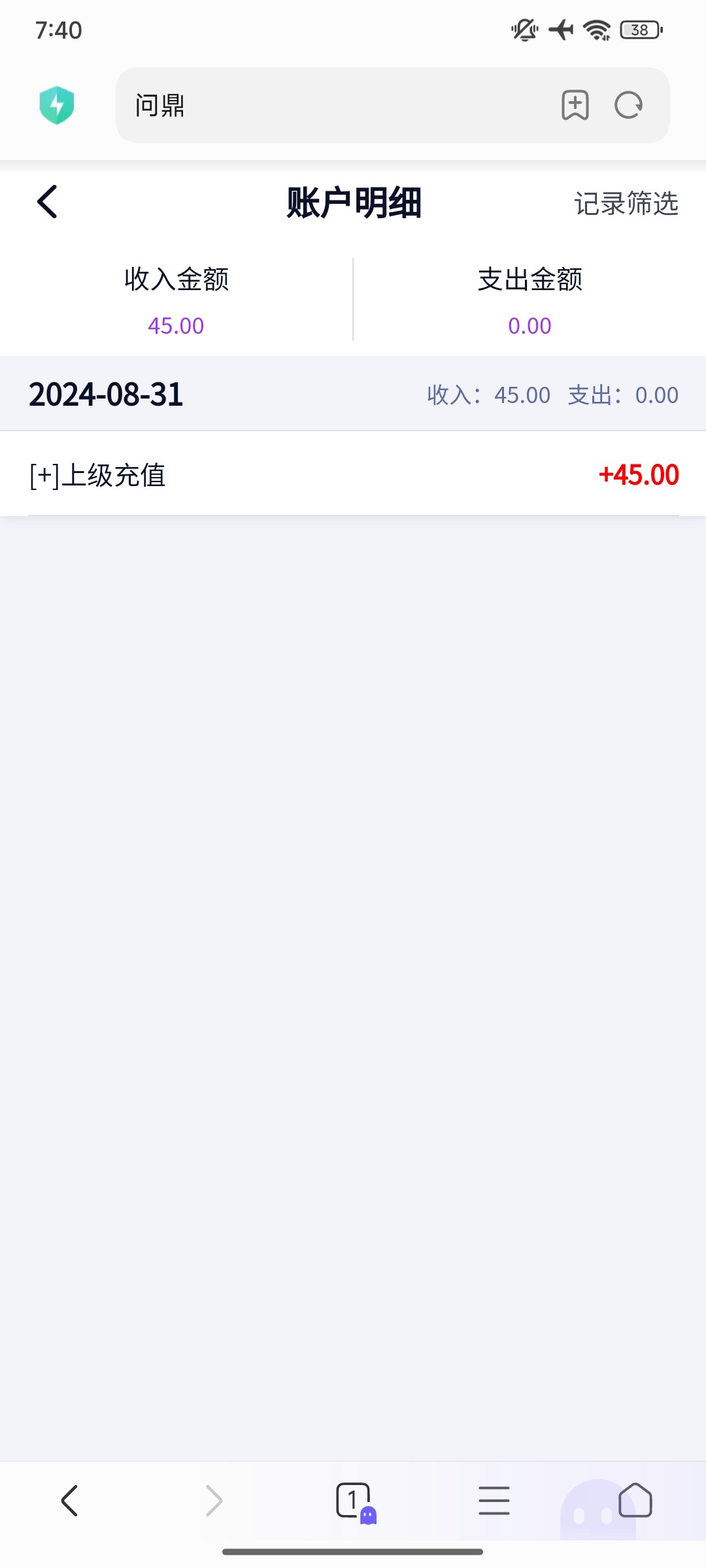Image resolution: width=706 pixels, height=1568 pixels.
Task: Open the browser menu
Action: point(494,1500)
